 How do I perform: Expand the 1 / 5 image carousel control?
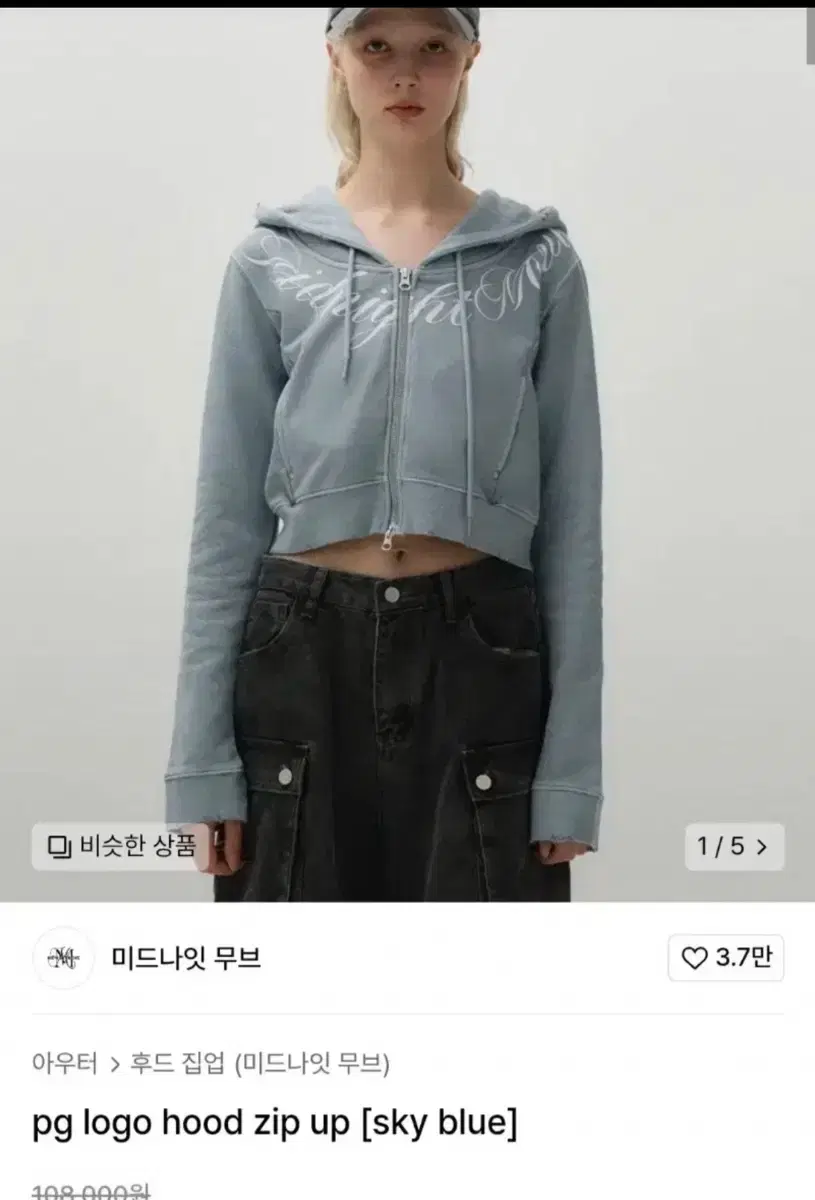coord(734,846)
